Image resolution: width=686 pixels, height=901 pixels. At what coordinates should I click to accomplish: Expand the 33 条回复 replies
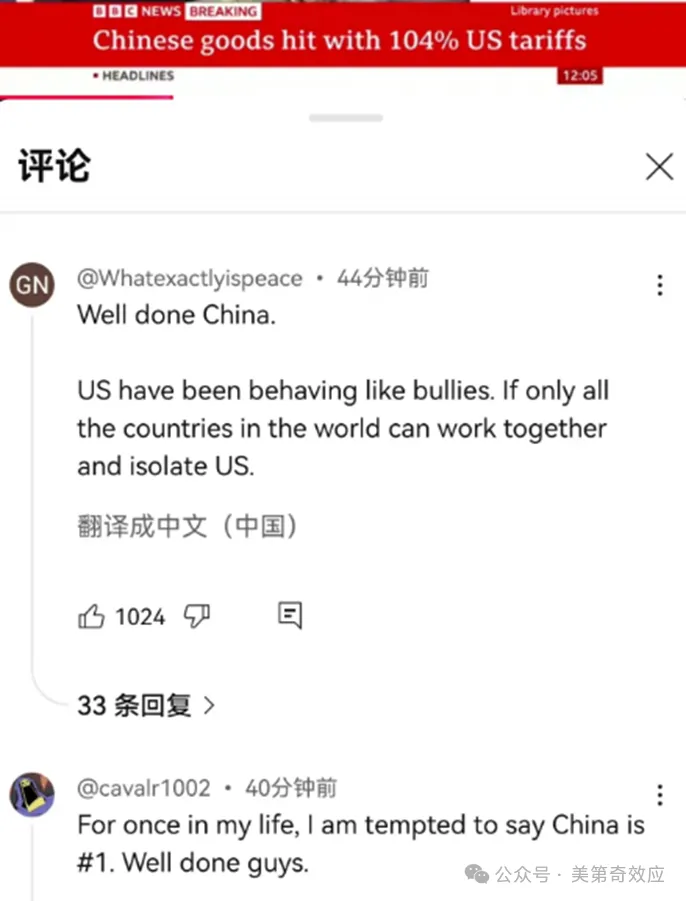click(147, 705)
